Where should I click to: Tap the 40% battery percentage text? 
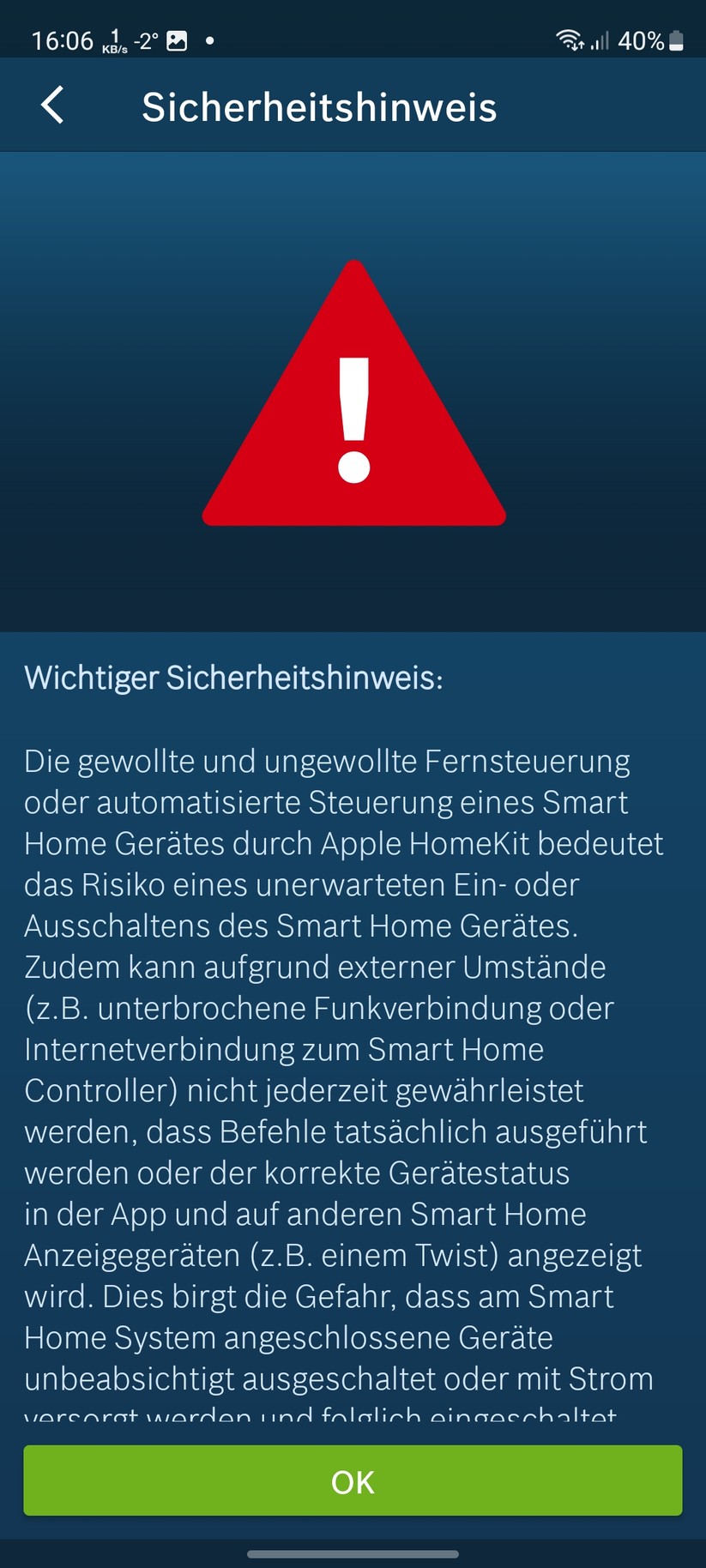[x=639, y=39]
